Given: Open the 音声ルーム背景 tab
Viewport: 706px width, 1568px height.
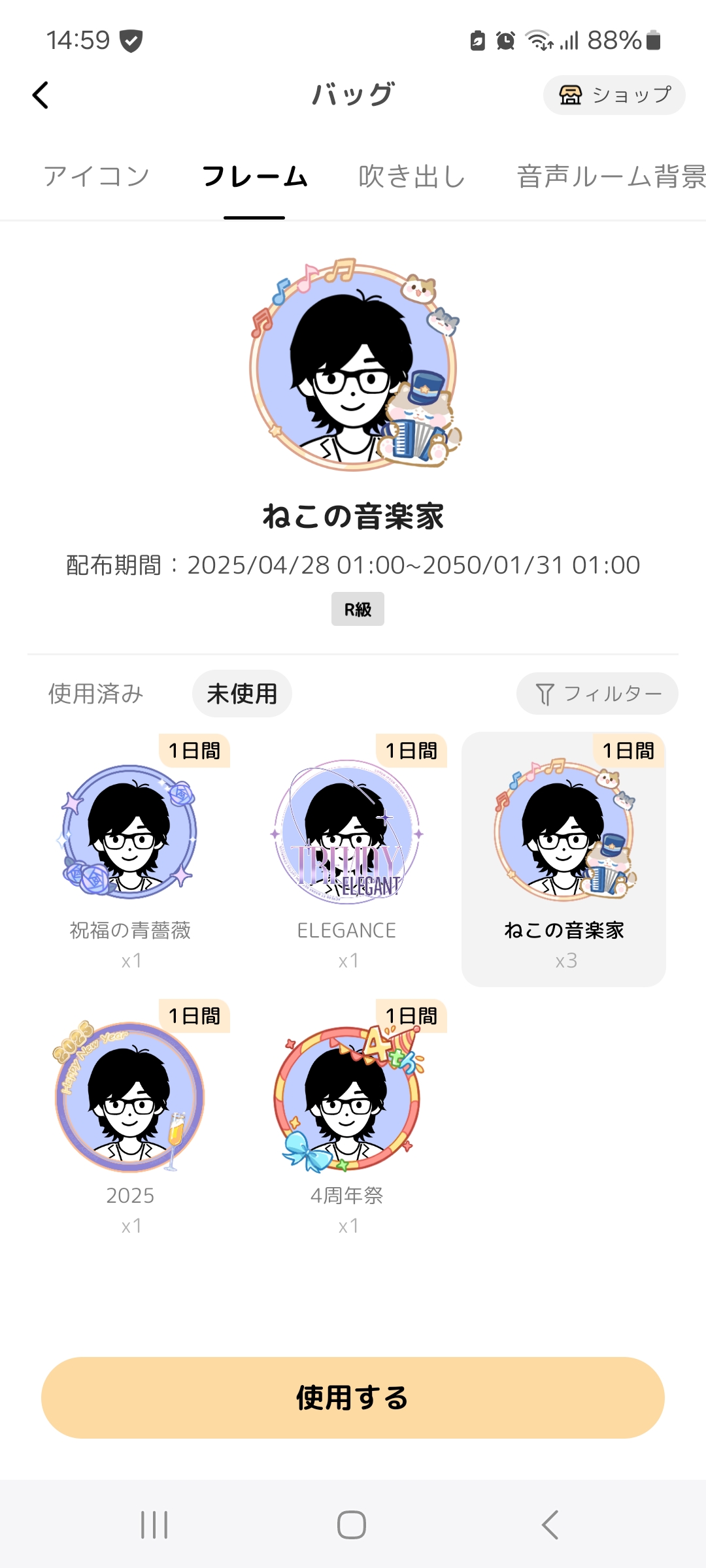Looking at the screenshot, I should point(611,176).
